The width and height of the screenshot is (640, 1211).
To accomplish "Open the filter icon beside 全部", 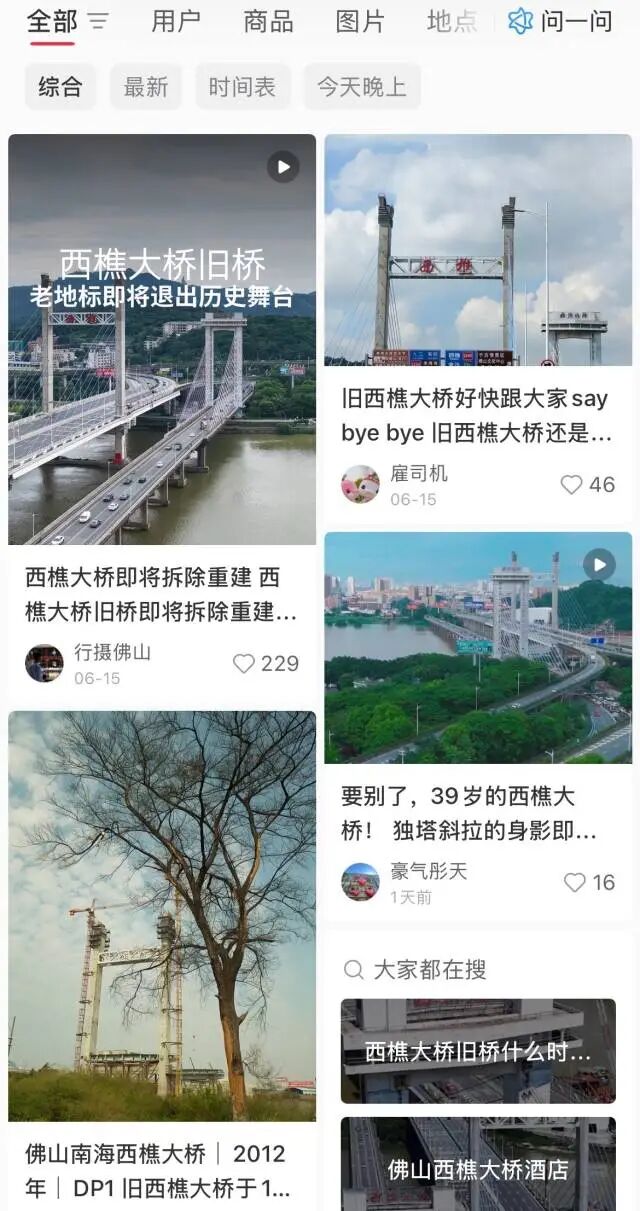I will (98, 21).
